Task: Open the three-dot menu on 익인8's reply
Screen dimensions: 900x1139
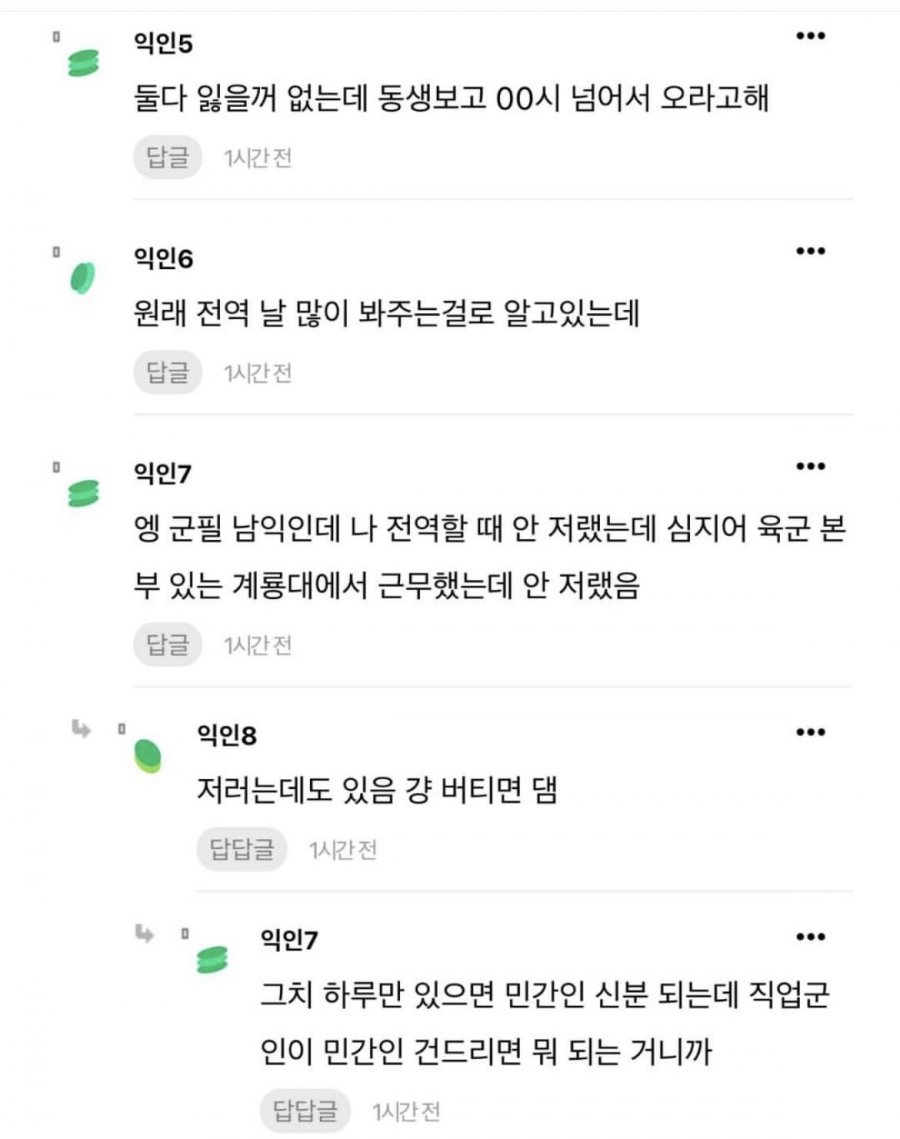Action: [810, 733]
